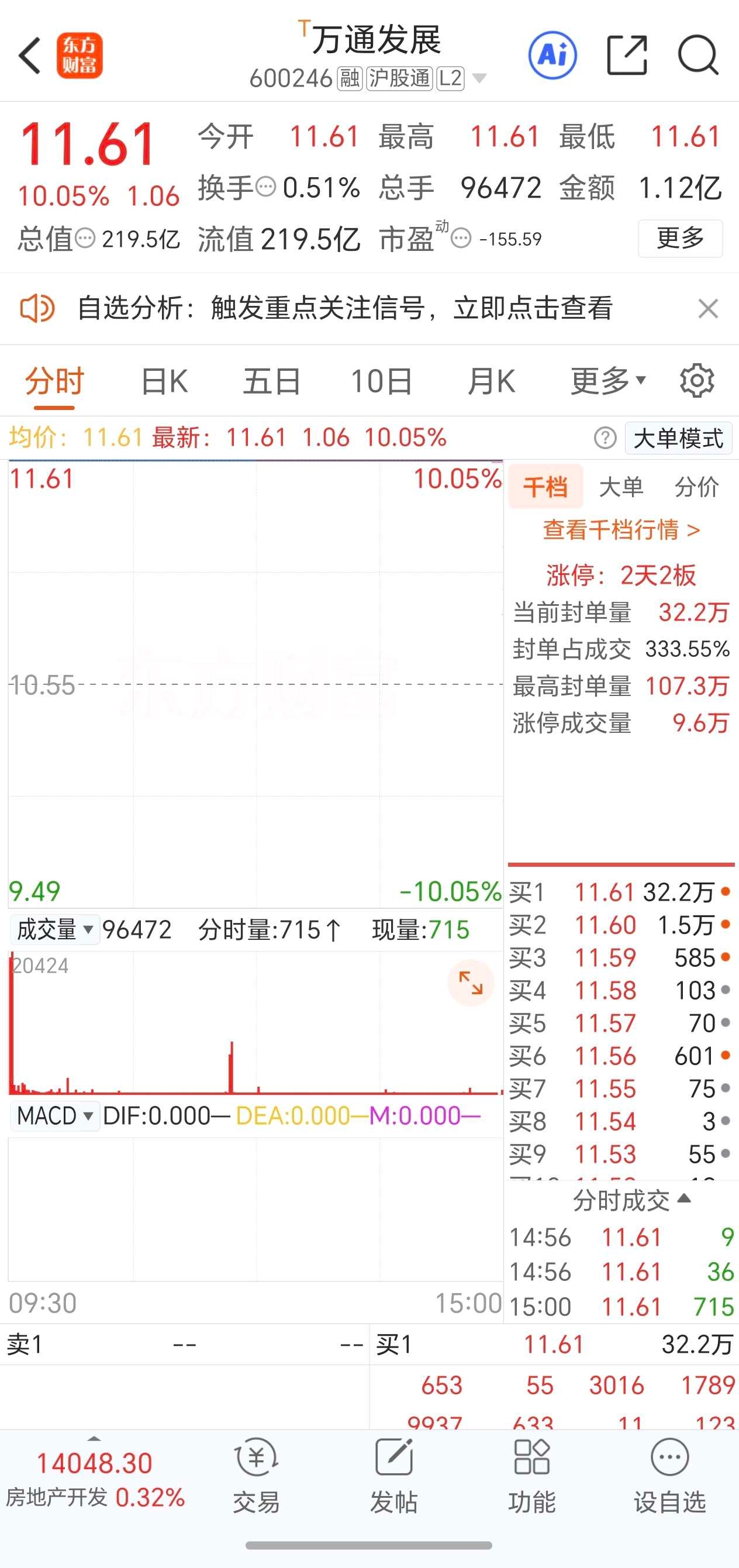
Task: Open the 成交量 indicator dropdown
Action: (55, 929)
